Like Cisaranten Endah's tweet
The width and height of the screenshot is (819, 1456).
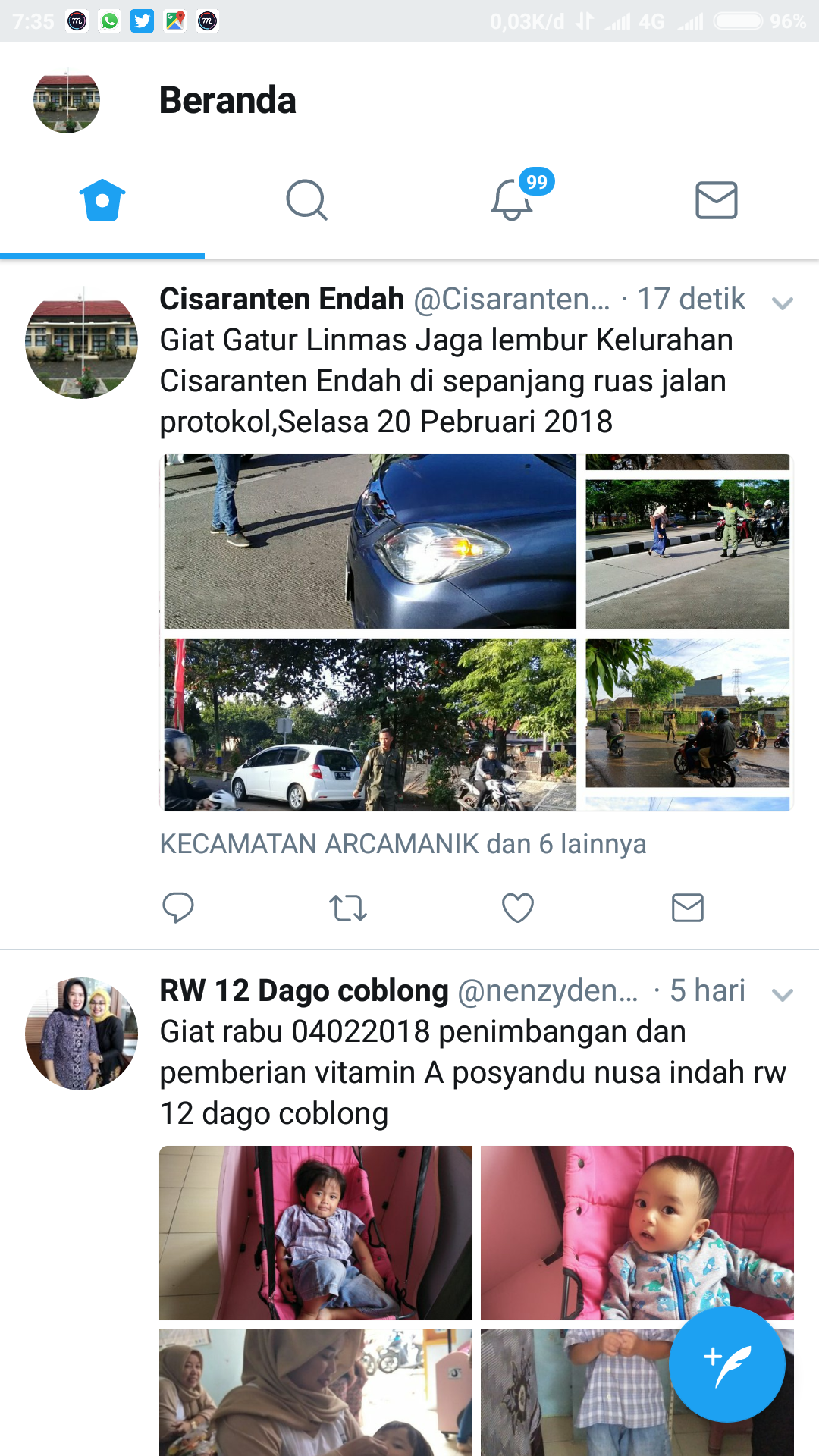518,907
